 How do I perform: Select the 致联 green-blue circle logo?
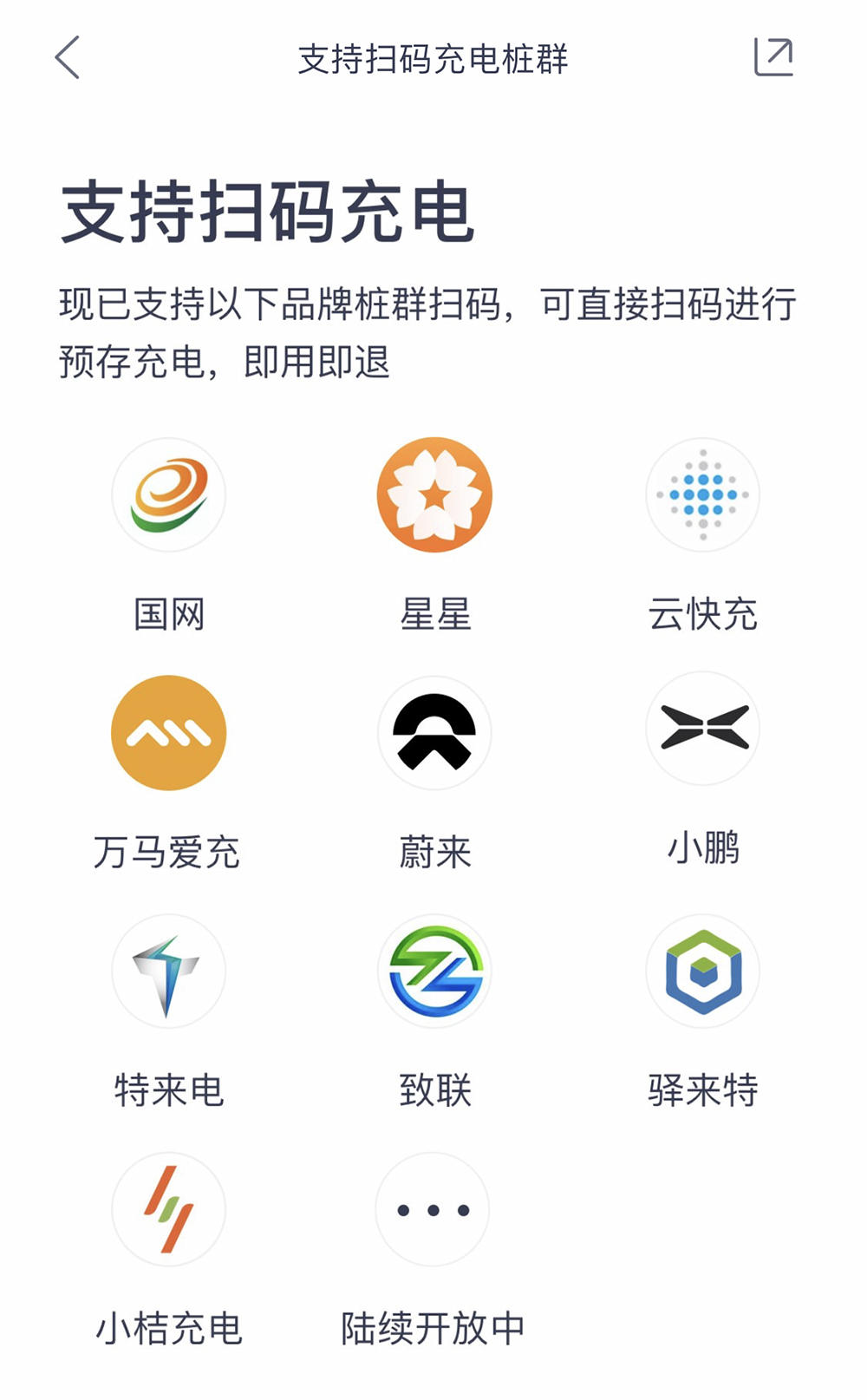435,971
